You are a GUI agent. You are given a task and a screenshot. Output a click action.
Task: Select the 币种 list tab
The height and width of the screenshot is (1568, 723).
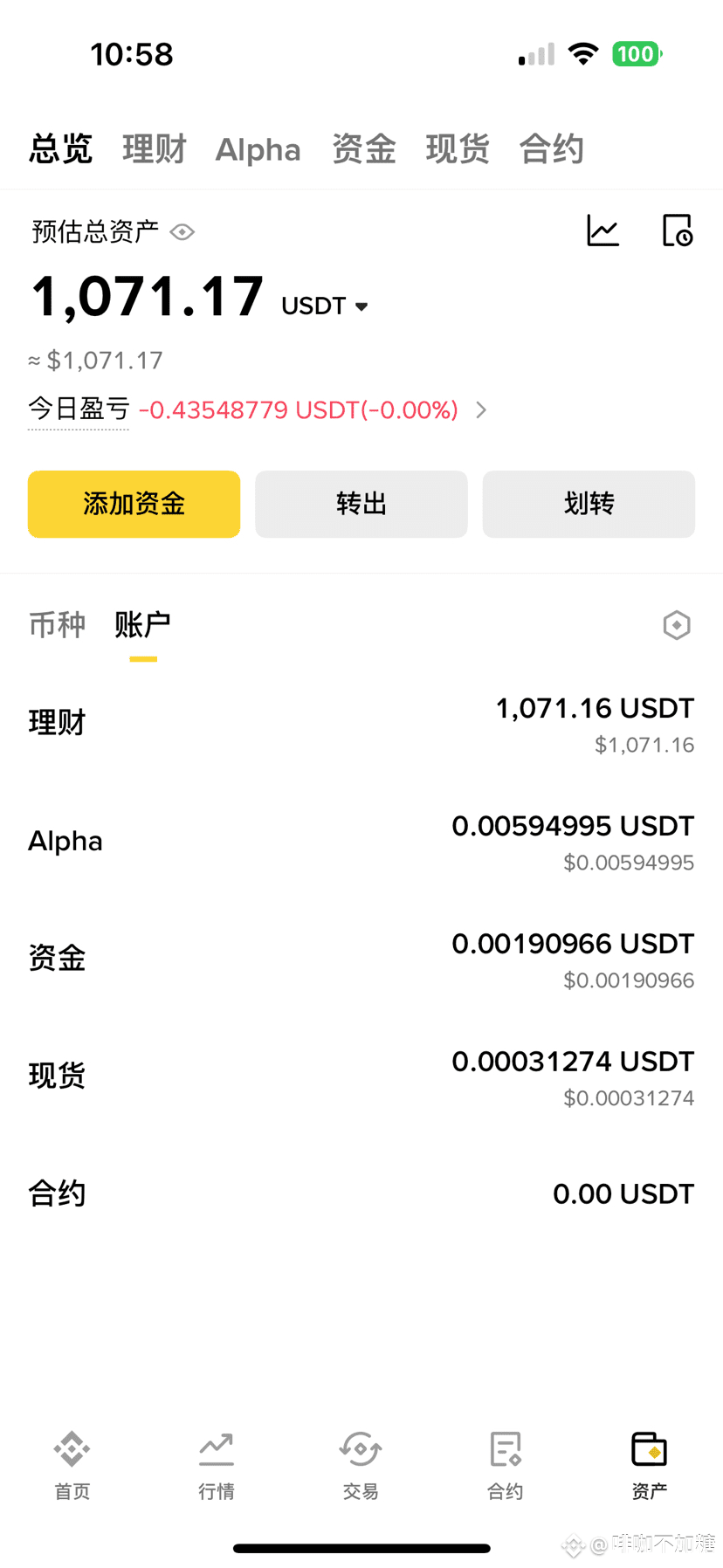pos(57,625)
